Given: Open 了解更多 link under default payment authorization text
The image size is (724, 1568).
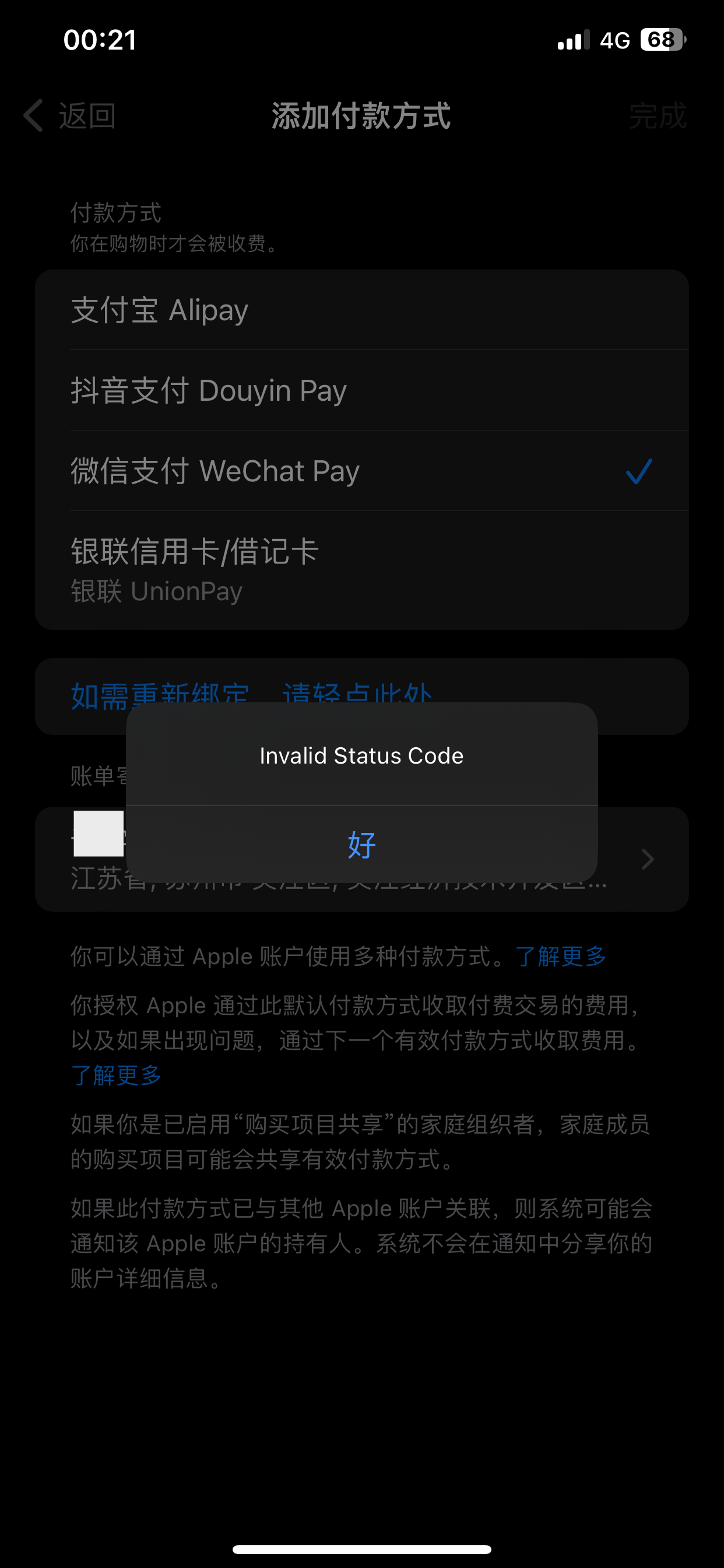Looking at the screenshot, I should coord(116,1075).
